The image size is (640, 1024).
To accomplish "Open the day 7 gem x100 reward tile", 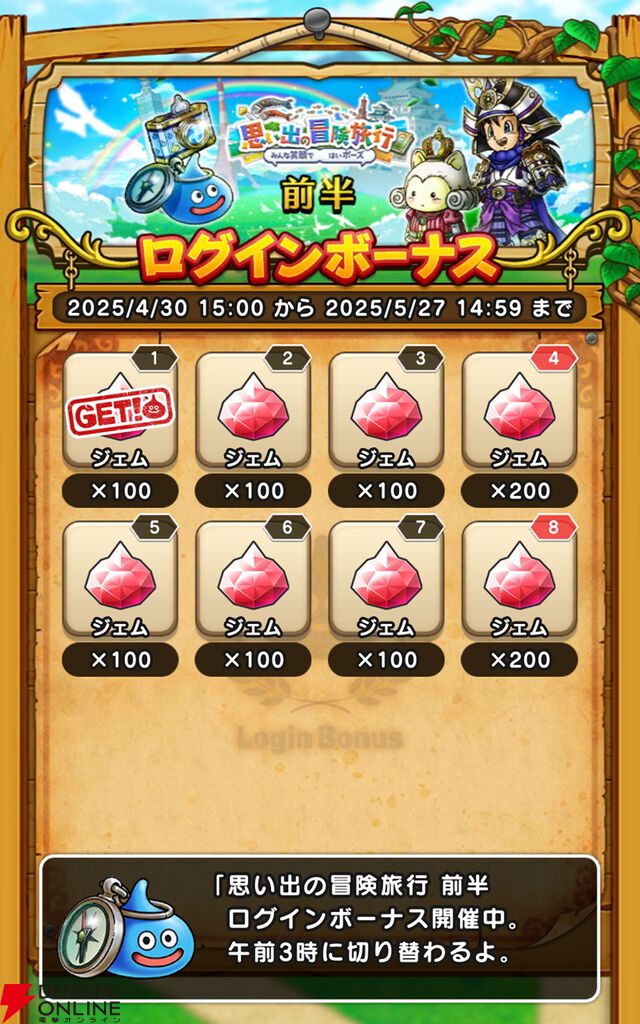I will pyautogui.click(x=386, y=580).
